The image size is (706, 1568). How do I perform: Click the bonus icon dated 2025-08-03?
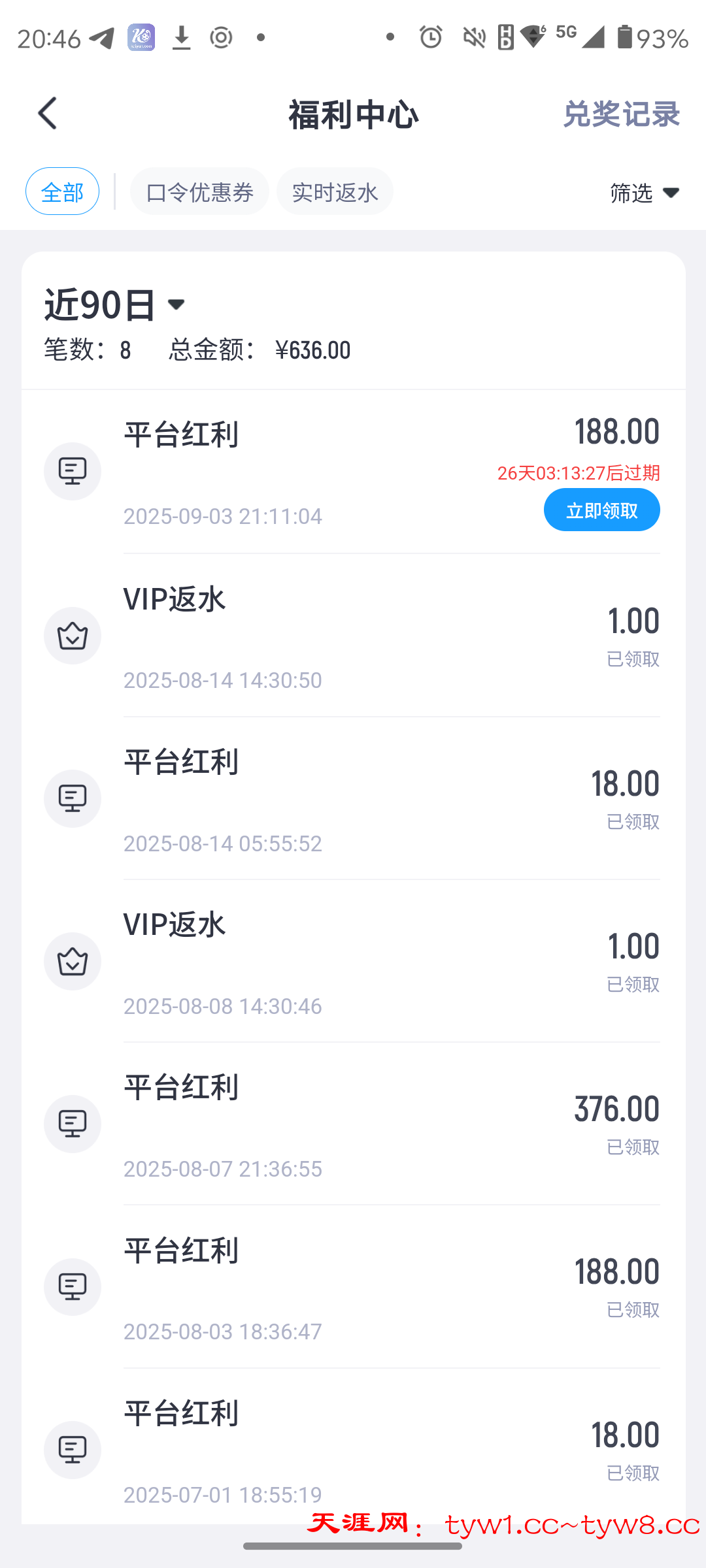coord(72,1287)
